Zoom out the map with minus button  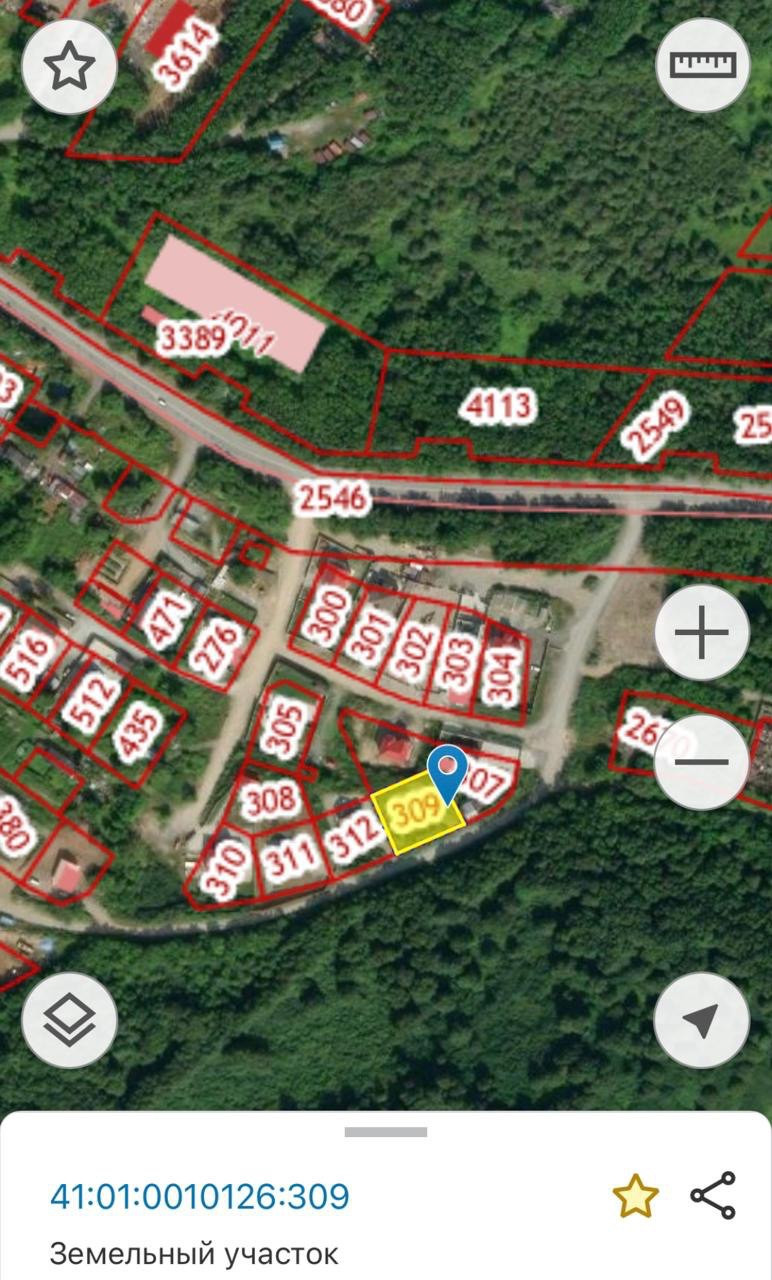pyautogui.click(x=702, y=762)
